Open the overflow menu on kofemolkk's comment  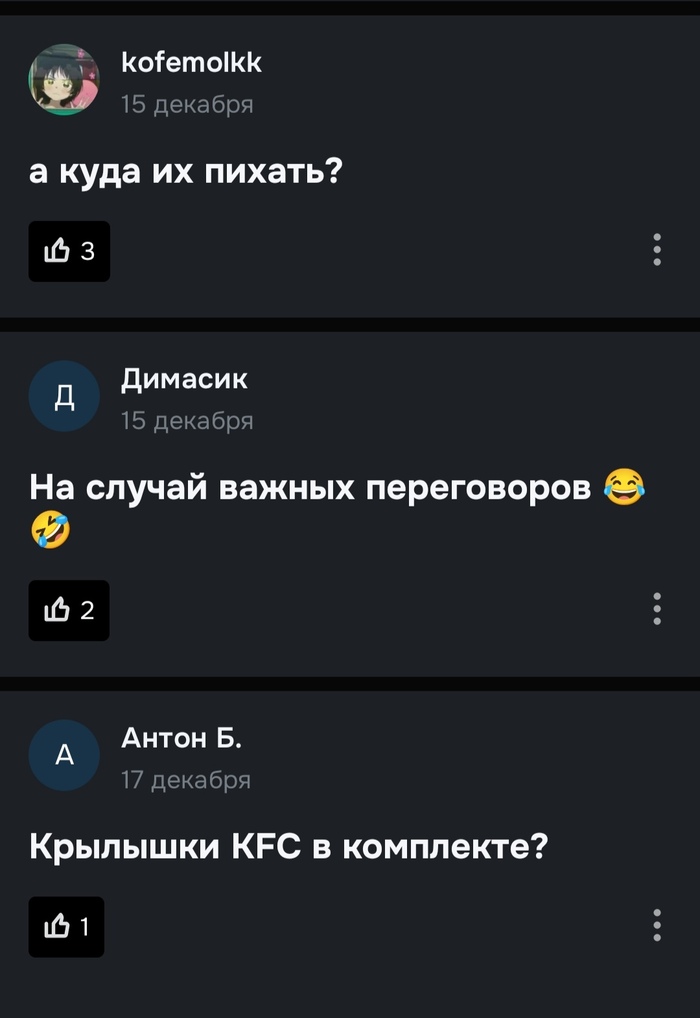(657, 249)
